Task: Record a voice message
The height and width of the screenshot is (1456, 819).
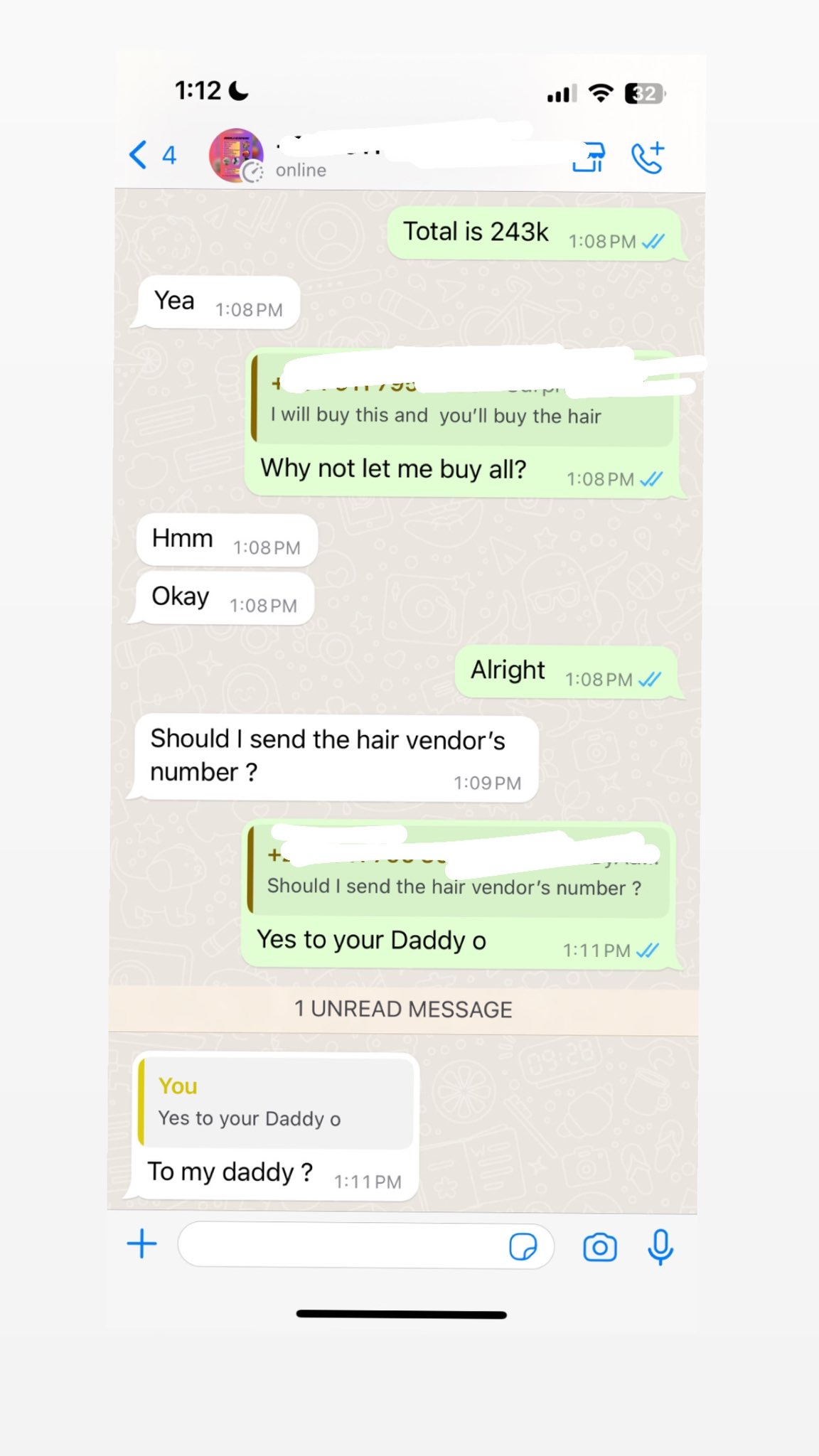Action: coord(660,1246)
